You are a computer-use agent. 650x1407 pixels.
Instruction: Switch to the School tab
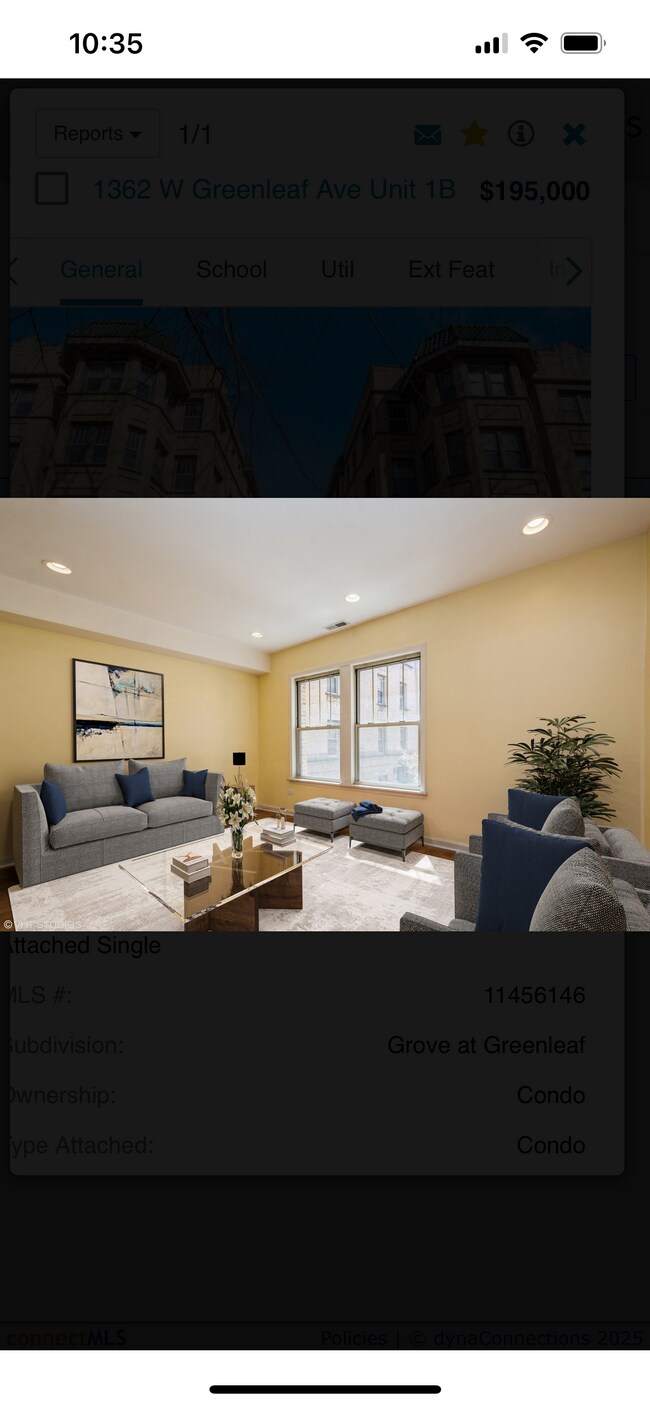pos(231,269)
